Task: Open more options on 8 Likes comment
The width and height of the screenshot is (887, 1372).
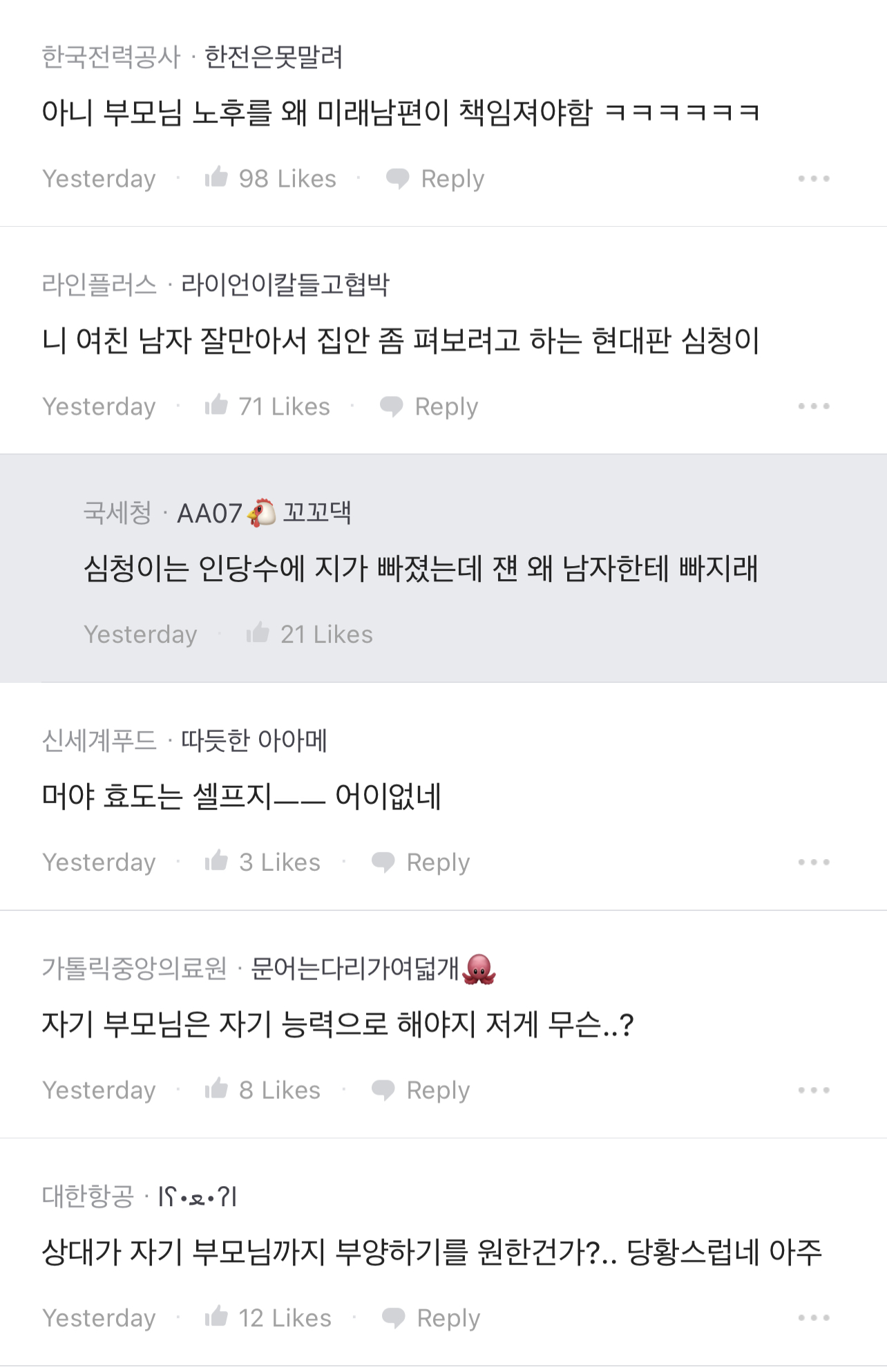Action: (813, 1090)
